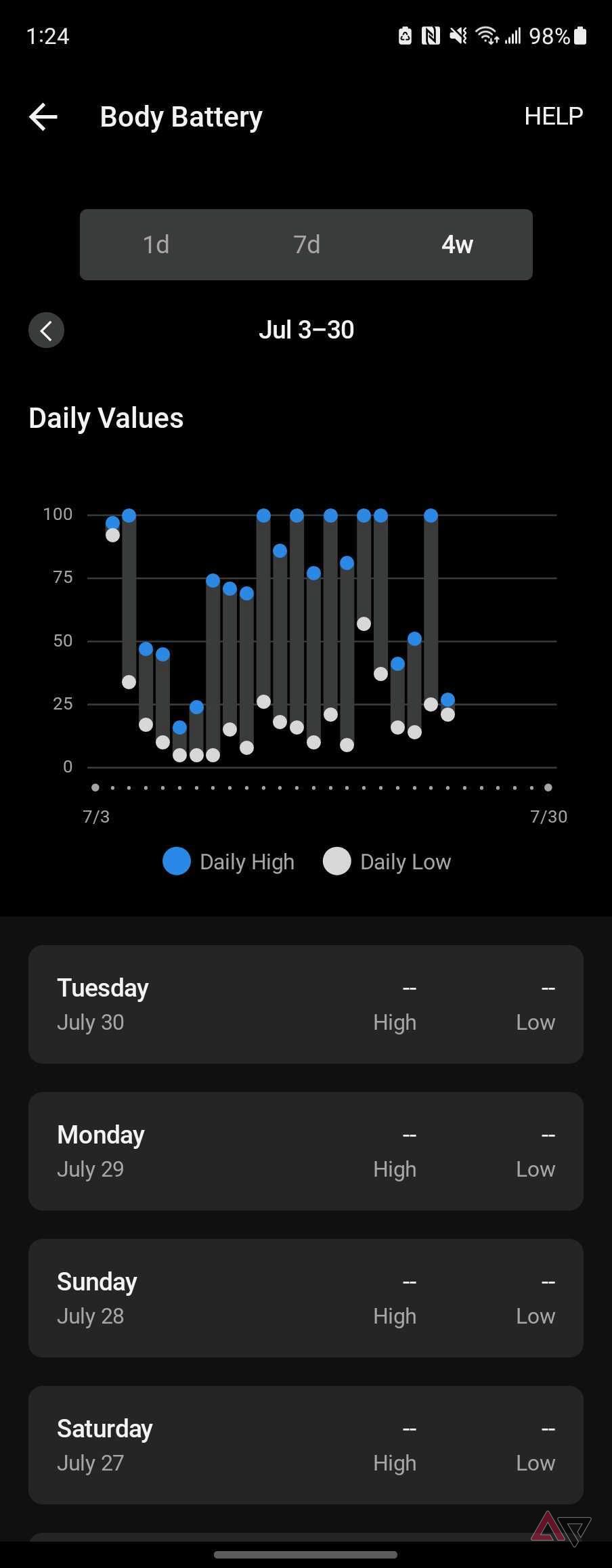This screenshot has height=1568, width=612.
Task: Open the HELP page
Action: (x=552, y=116)
